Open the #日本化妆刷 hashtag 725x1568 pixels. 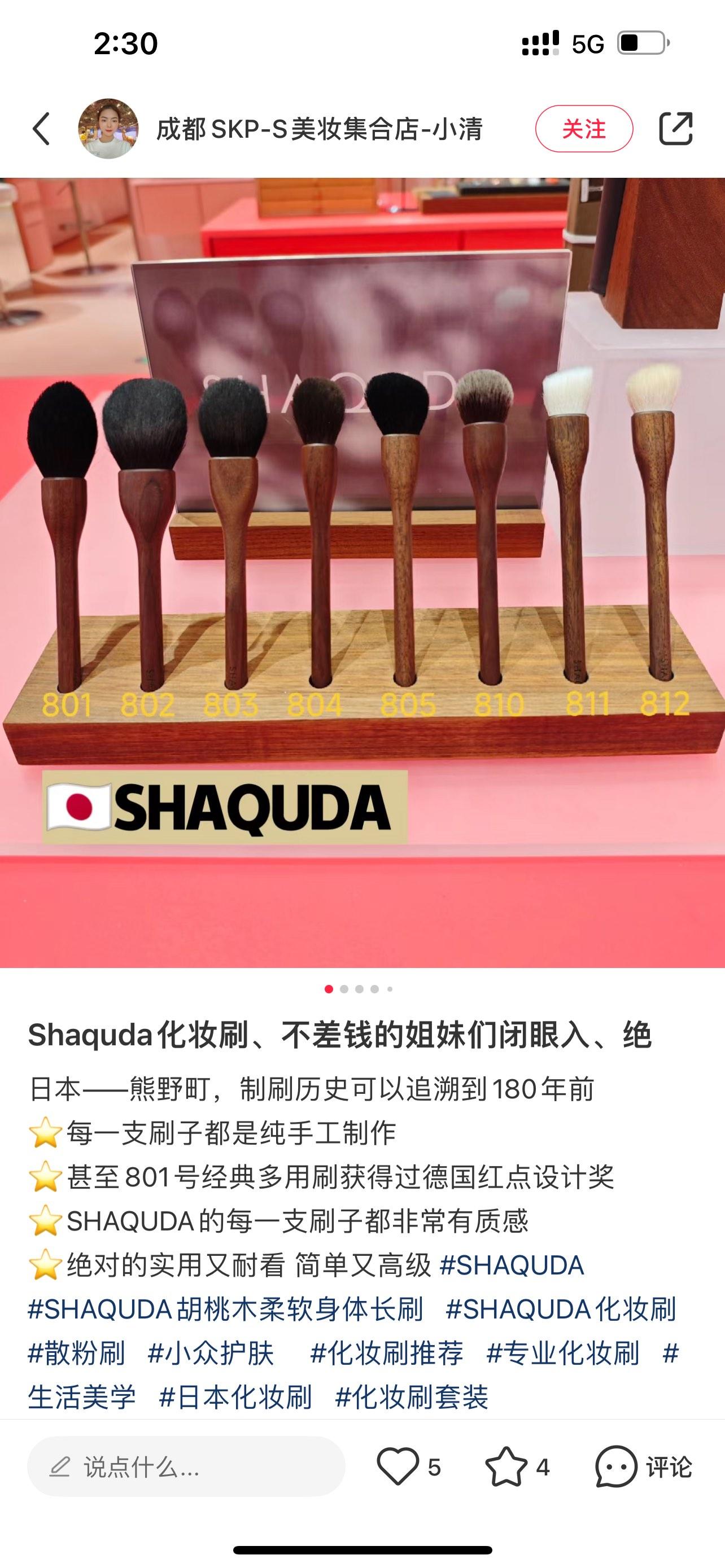(x=235, y=1397)
